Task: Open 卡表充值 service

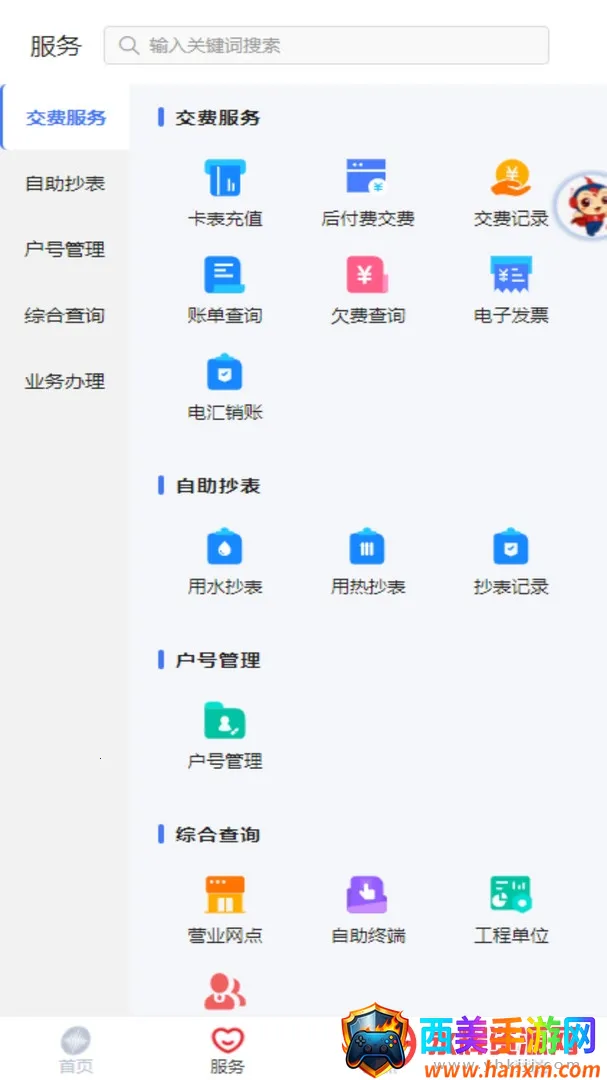Action: pyautogui.click(x=225, y=192)
